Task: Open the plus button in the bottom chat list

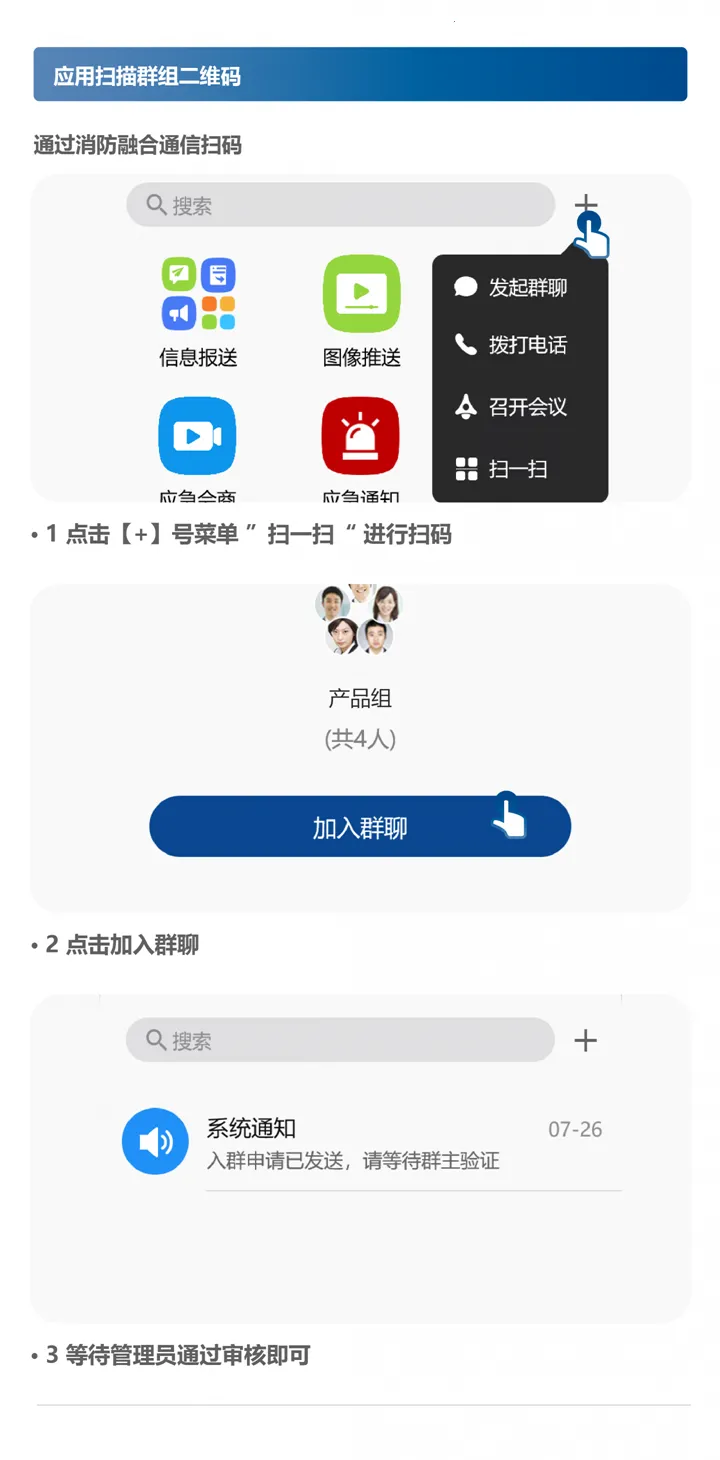Action: click(x=585, y=1040)
